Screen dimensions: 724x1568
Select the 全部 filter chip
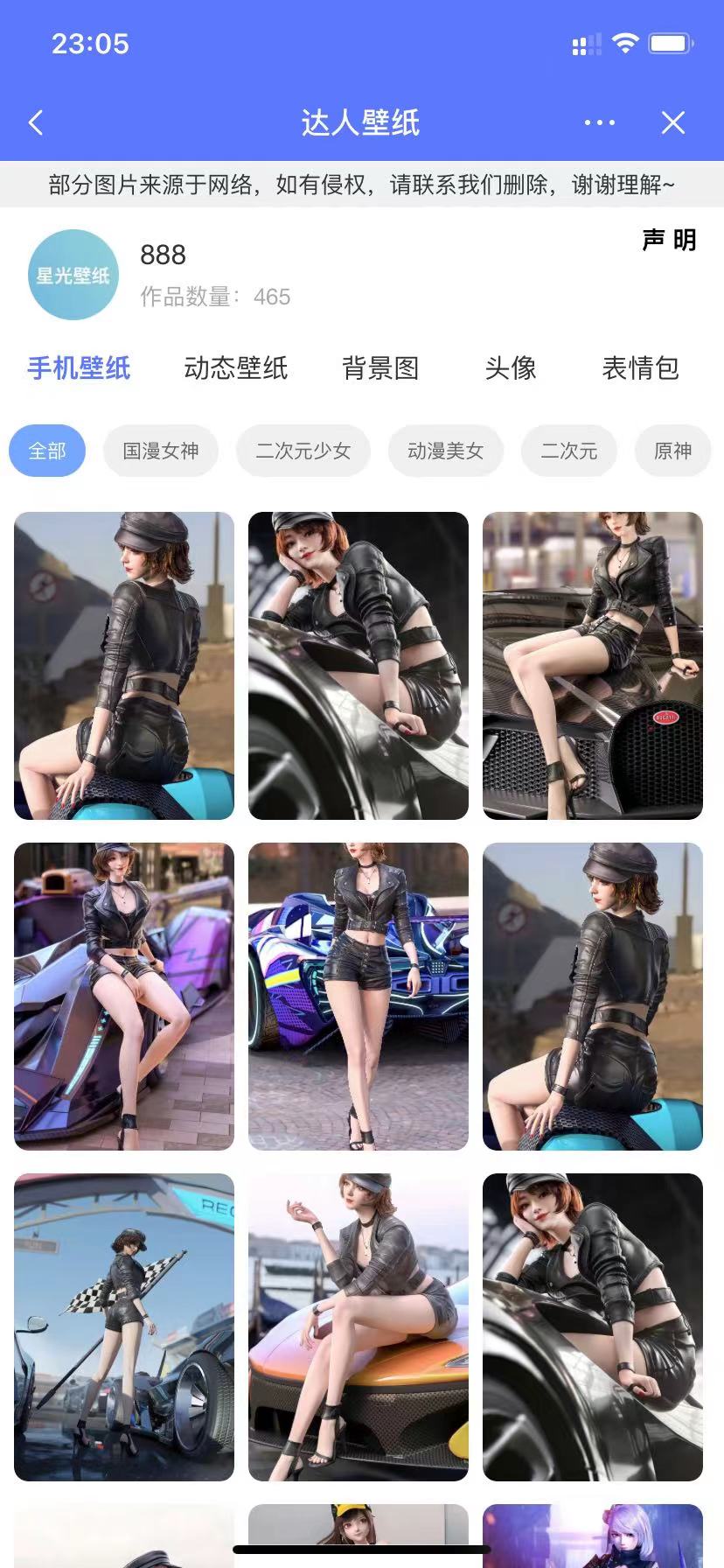click(47, 451)
